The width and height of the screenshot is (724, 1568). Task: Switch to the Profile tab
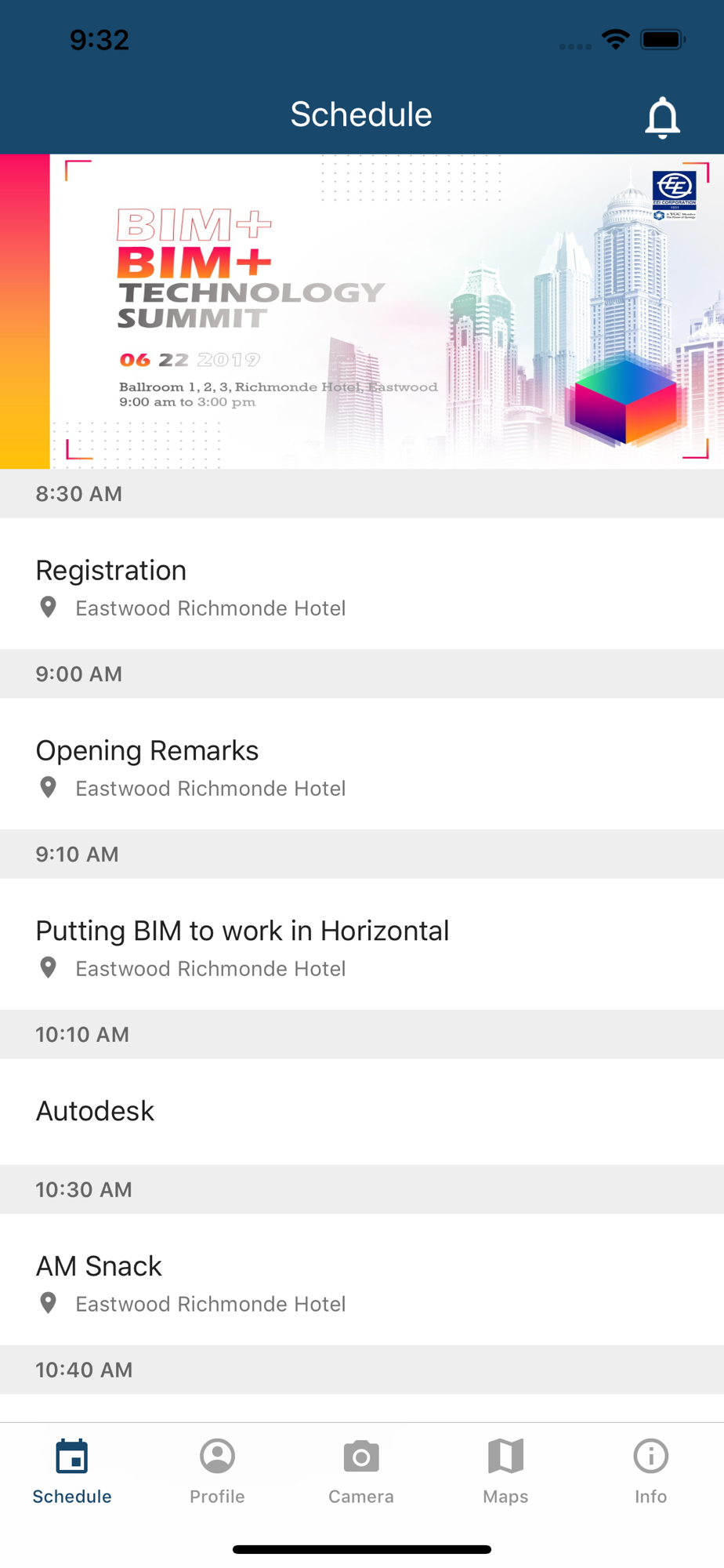coord(217,1472)
